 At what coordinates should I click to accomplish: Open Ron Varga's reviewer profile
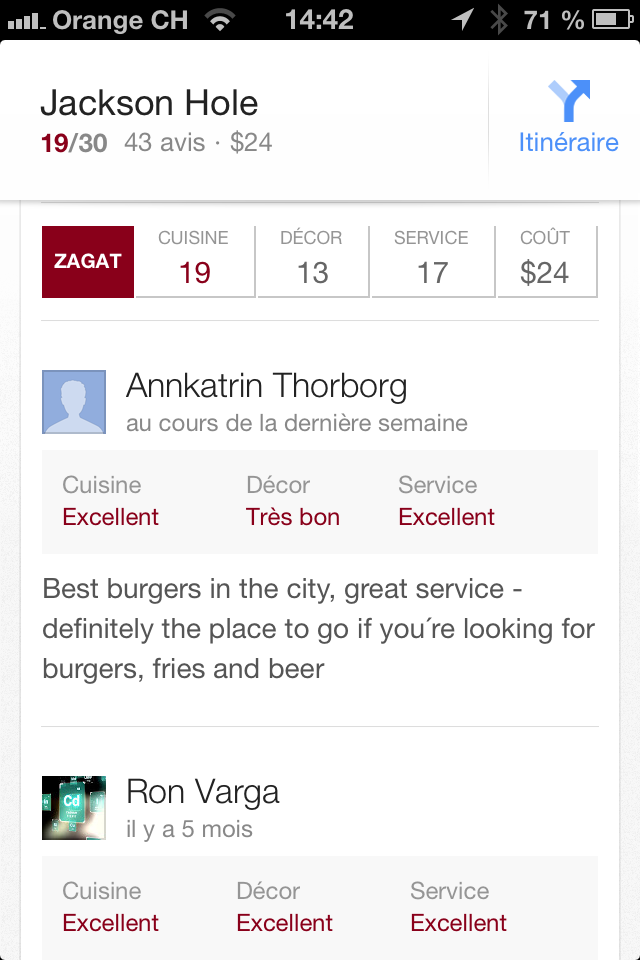(202, 793)
